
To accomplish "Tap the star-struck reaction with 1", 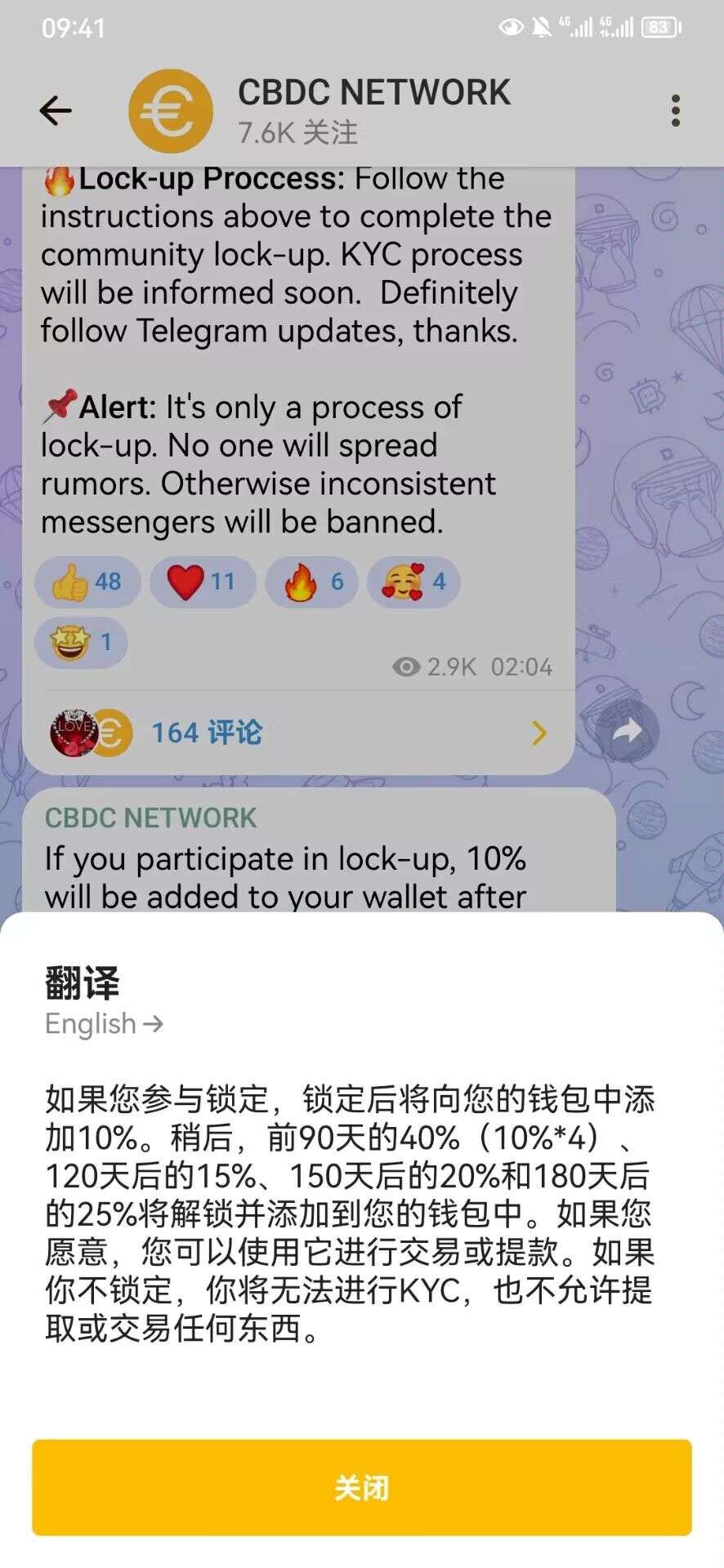I will 81,643.
